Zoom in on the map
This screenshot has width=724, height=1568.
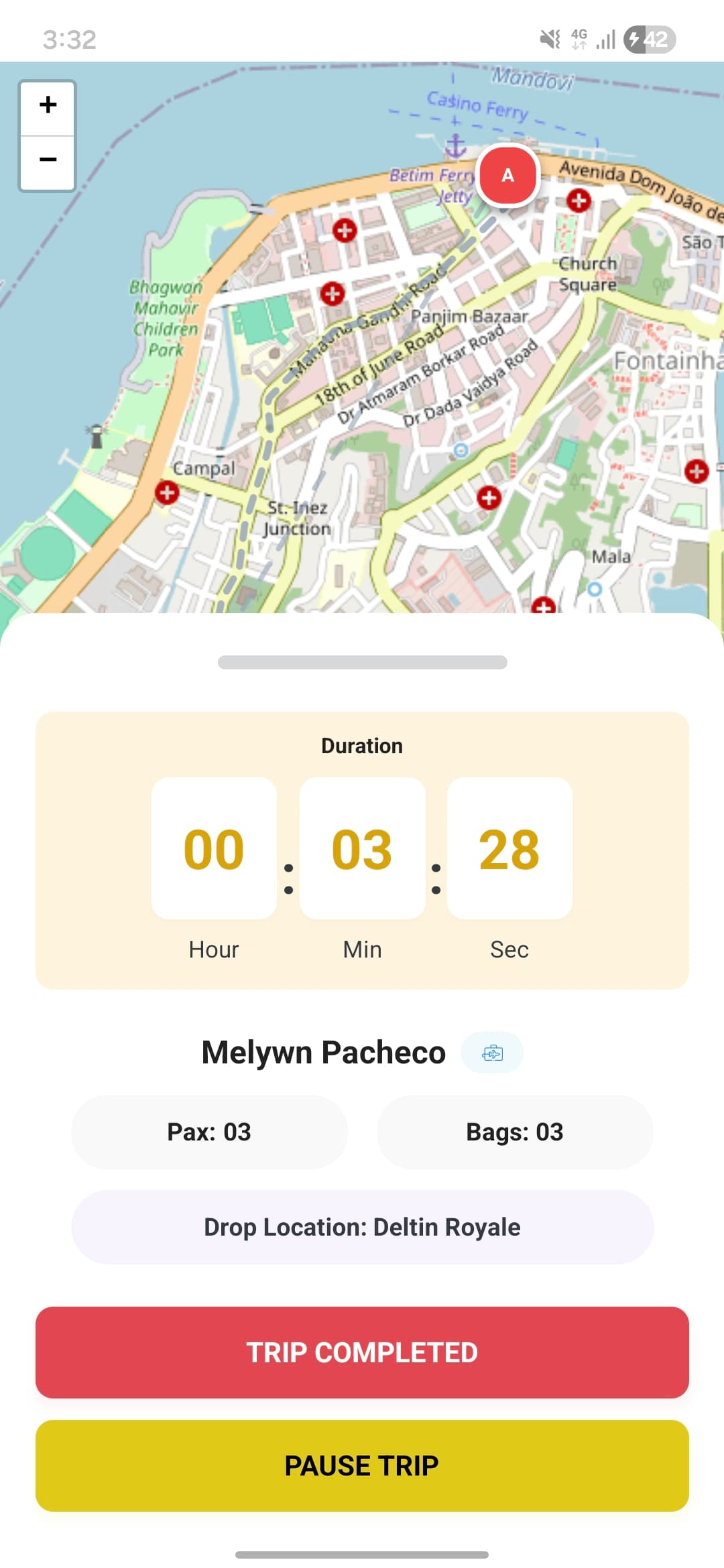pyautogui.click(x=46, y=104)
